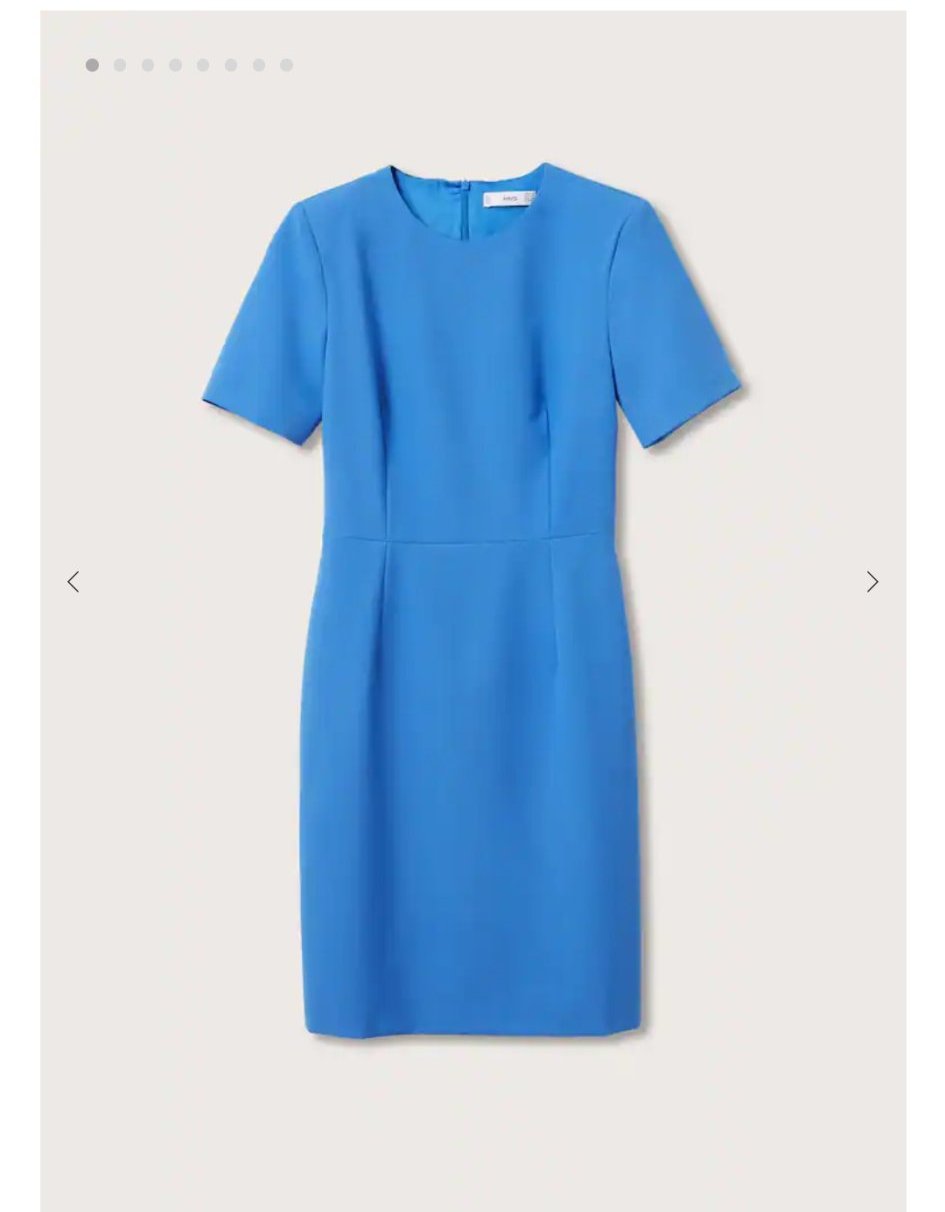Jump to the last image dot
Screen dimensions: 945x1212
(287, 65)
